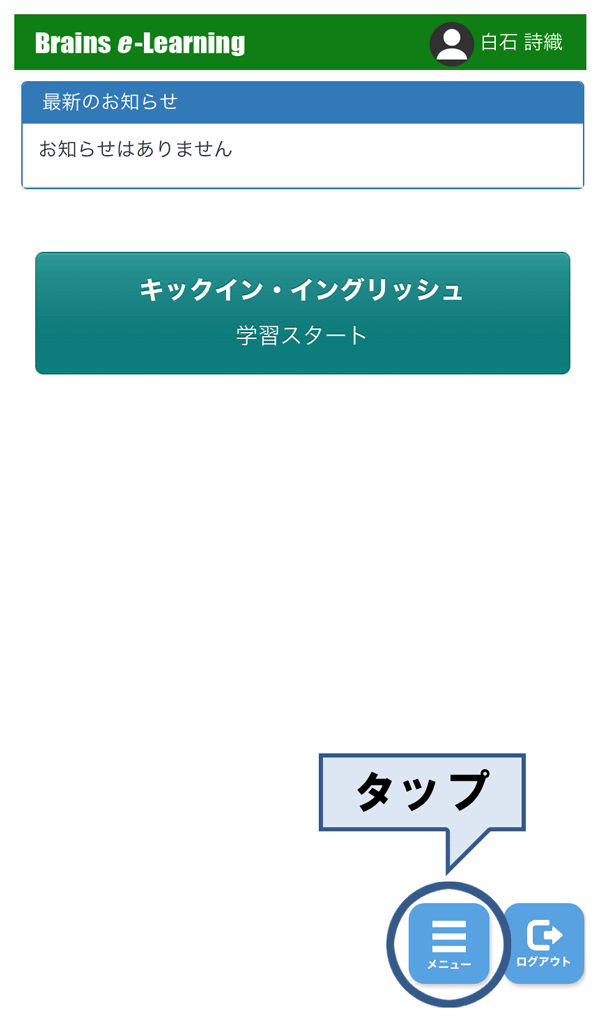Open the user profile 白石 詩織
This screenshot has height=1017, width=600.
point(496,43)
